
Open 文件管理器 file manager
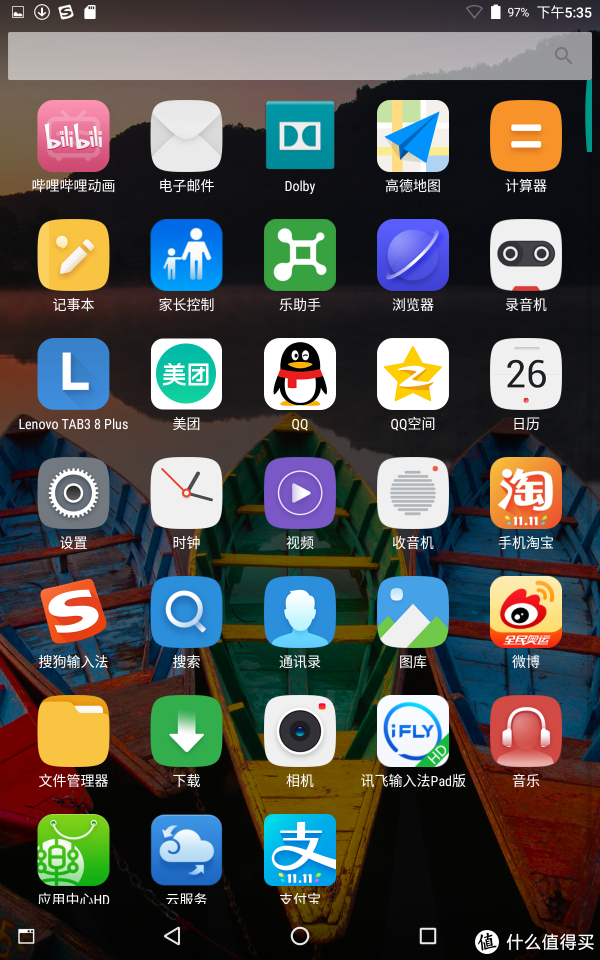click(73, 731)
